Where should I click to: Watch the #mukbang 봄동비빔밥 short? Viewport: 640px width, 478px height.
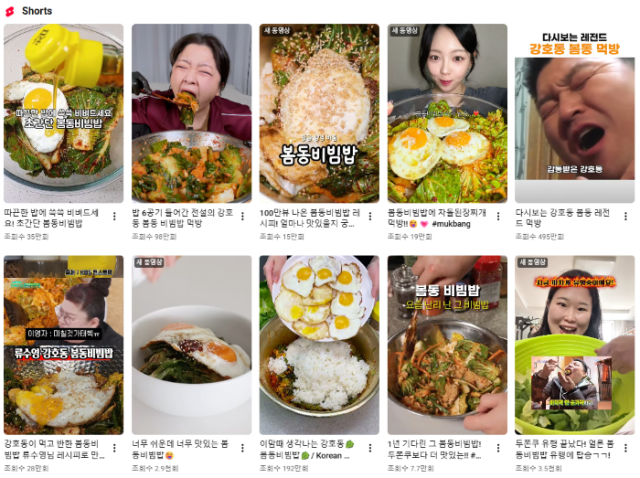click(447, 113)
